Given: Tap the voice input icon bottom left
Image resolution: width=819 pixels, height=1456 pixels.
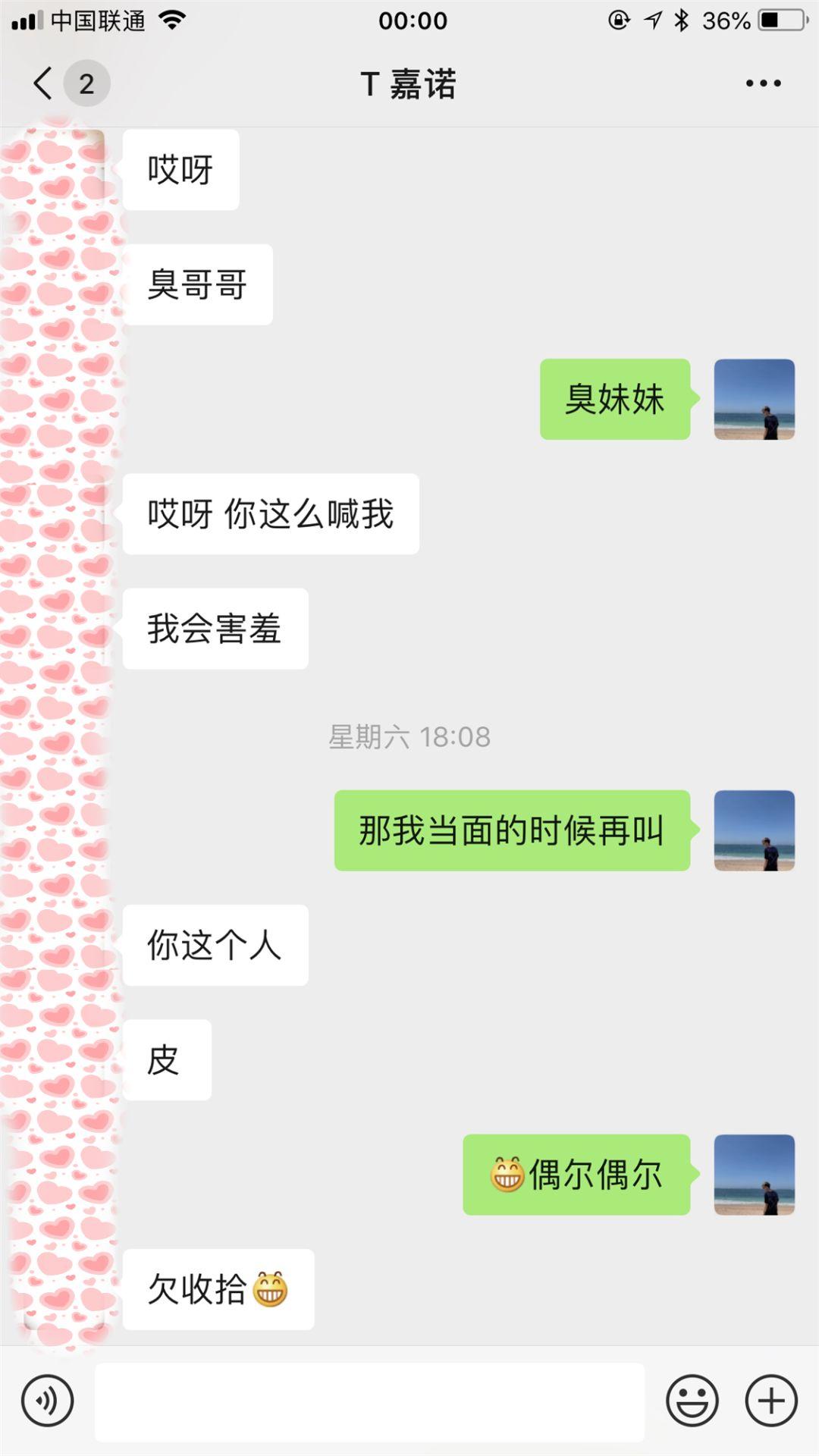Looking at the screenshot, I should coord(47,1401).
